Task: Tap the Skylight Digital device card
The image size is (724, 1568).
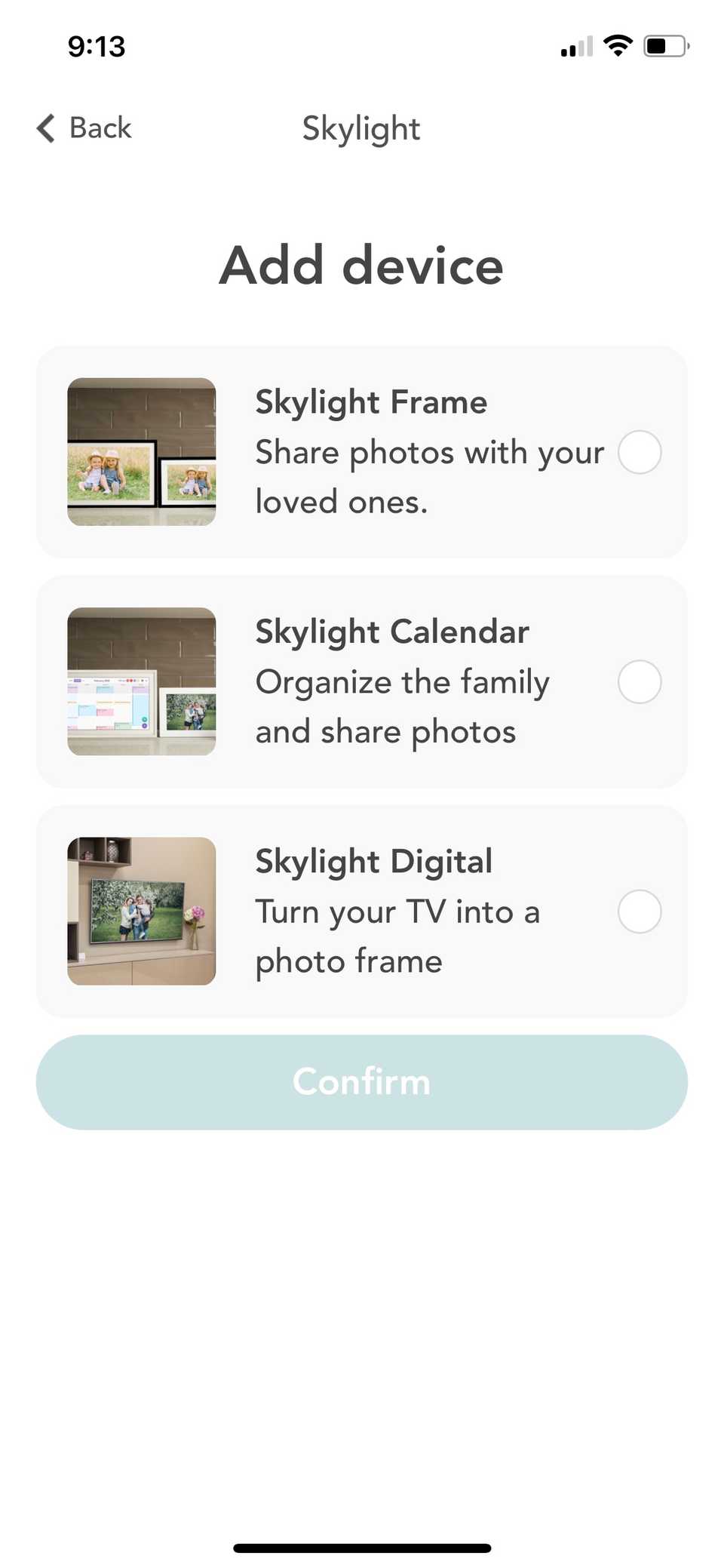Action: coord(360,911)
